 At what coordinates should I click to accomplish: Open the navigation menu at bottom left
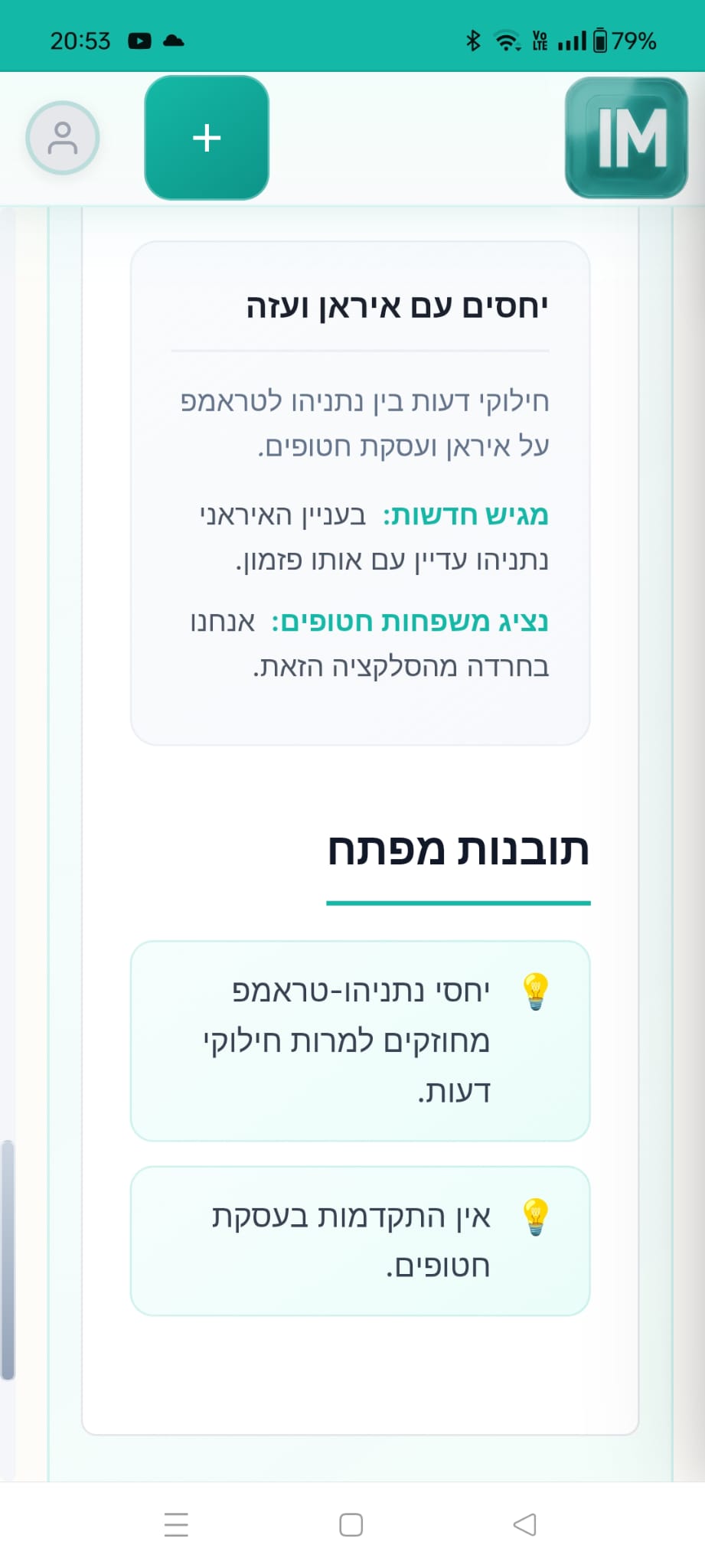pyautogui.click(x=175, y=1525)
